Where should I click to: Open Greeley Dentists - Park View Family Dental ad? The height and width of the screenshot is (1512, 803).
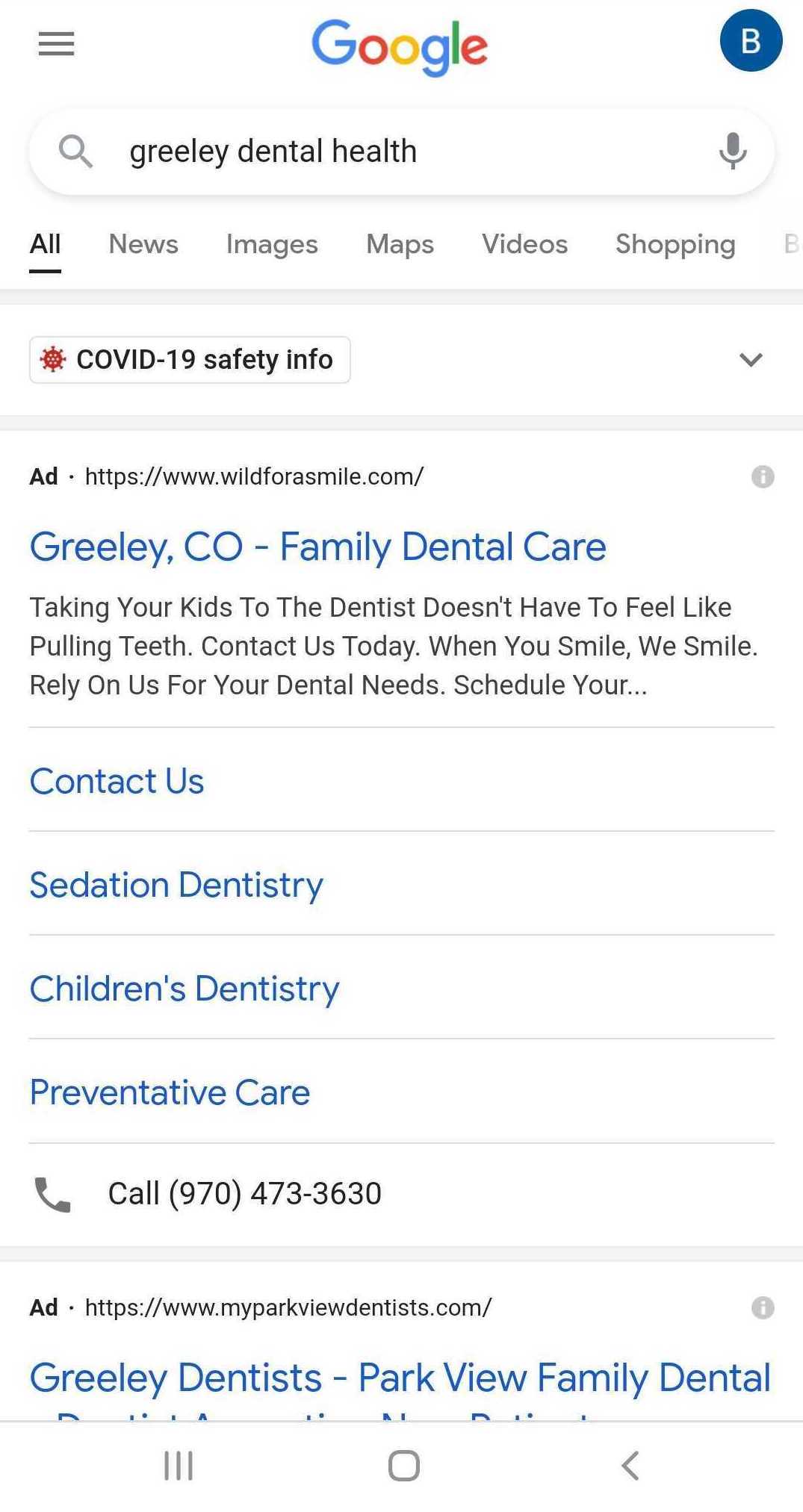coord(400,1378)
